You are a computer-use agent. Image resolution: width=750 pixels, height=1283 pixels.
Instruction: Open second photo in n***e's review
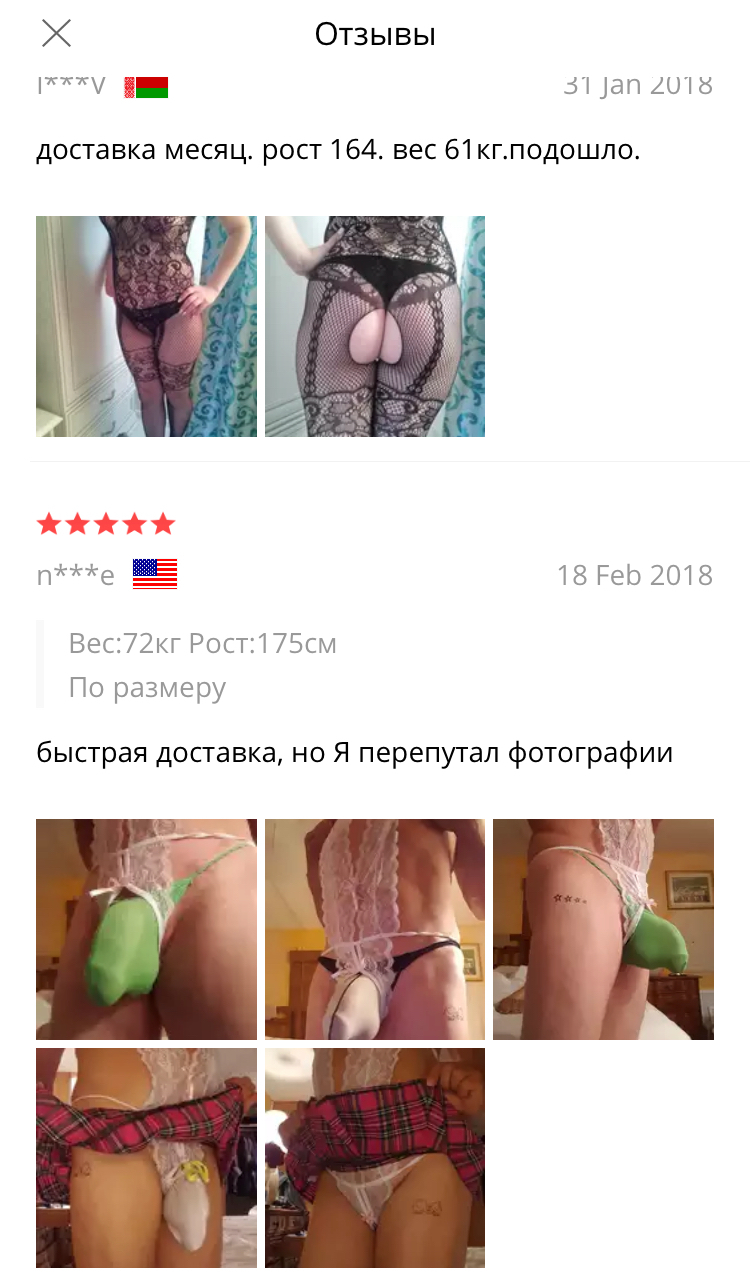(x=375, y=929)
